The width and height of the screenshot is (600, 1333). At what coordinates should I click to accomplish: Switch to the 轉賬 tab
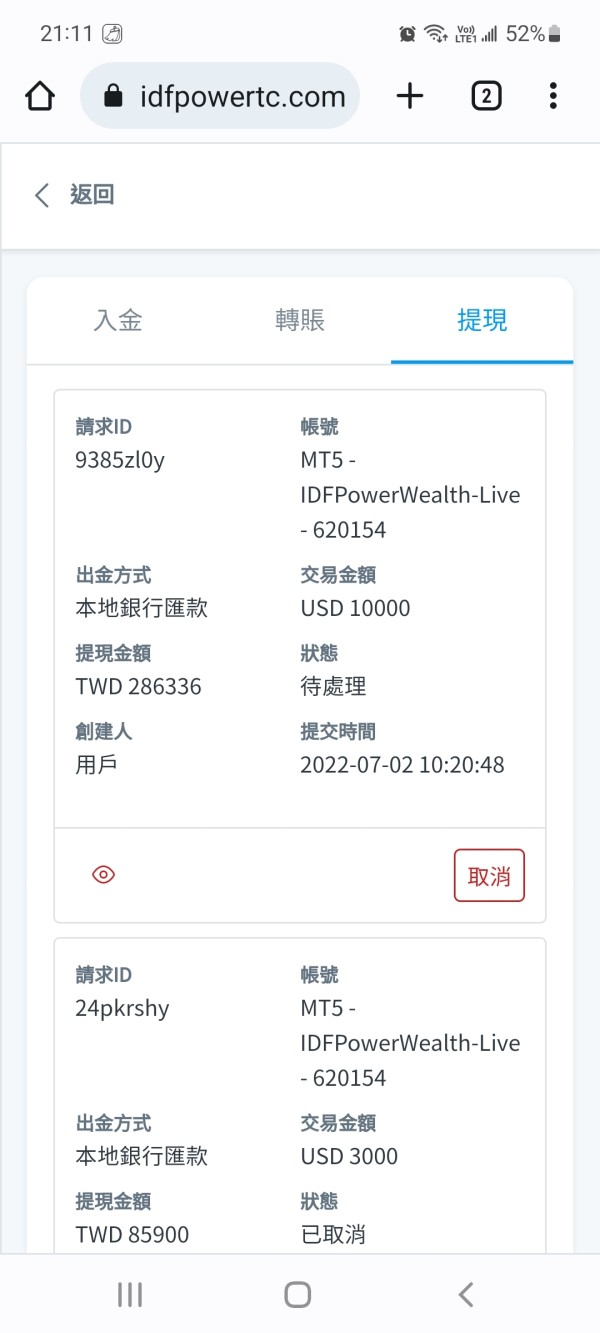(x=300, y=320)
